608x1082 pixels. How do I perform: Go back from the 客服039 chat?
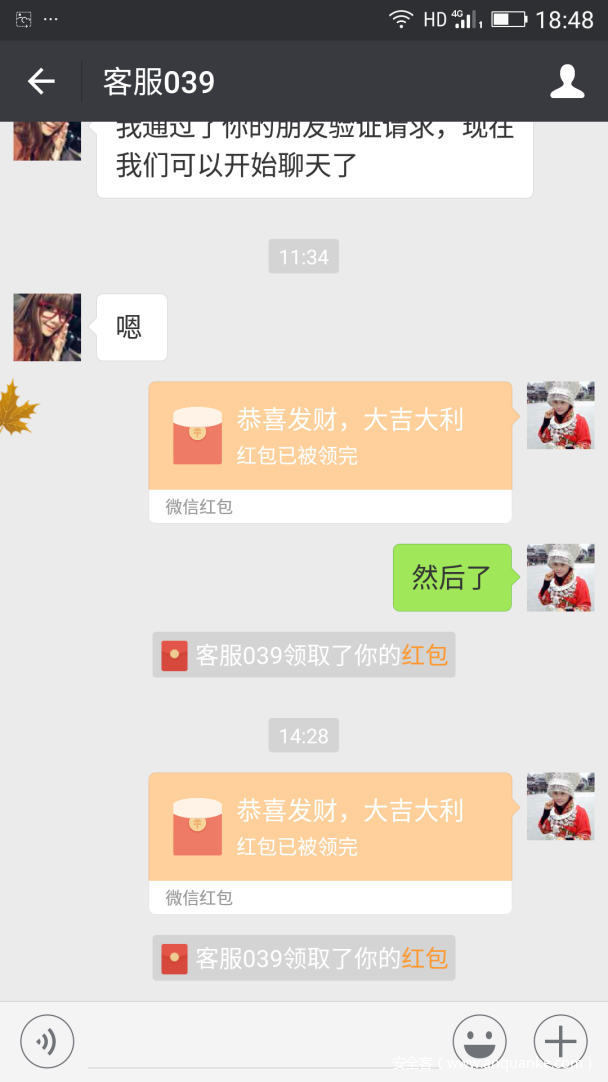coord(41,81)
